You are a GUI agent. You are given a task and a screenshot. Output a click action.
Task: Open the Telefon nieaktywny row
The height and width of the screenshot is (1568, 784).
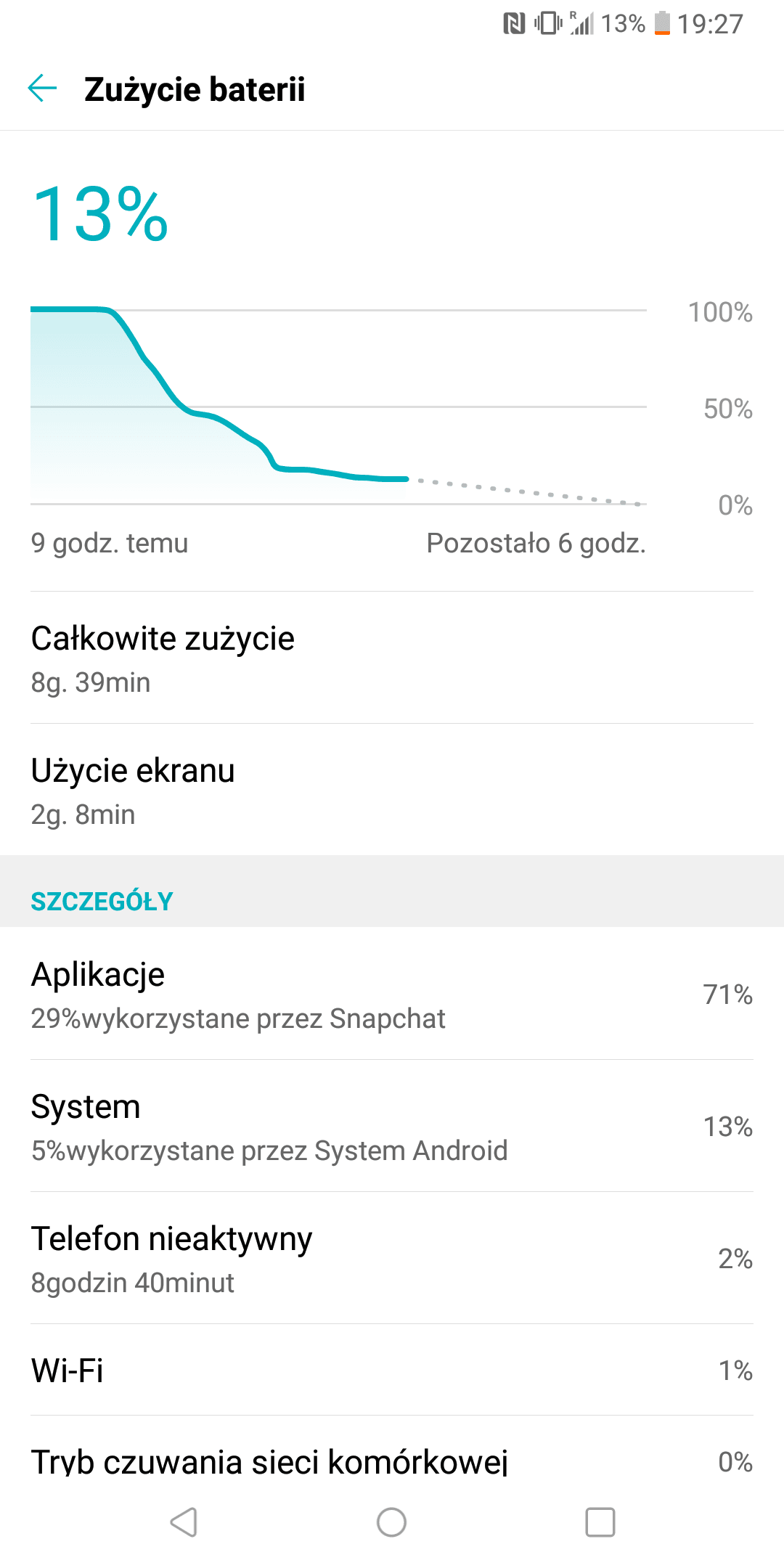tap(392, 1258)
